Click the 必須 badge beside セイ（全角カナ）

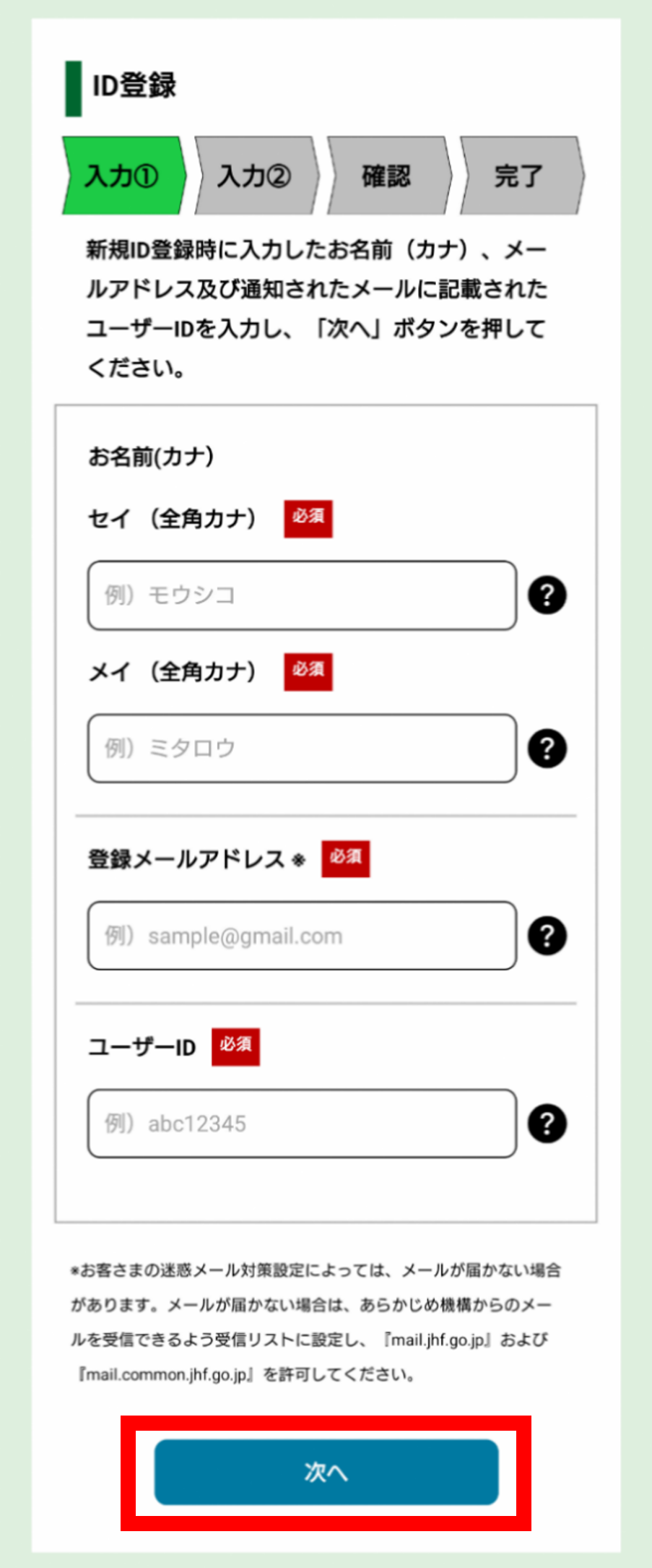[308, 517]
